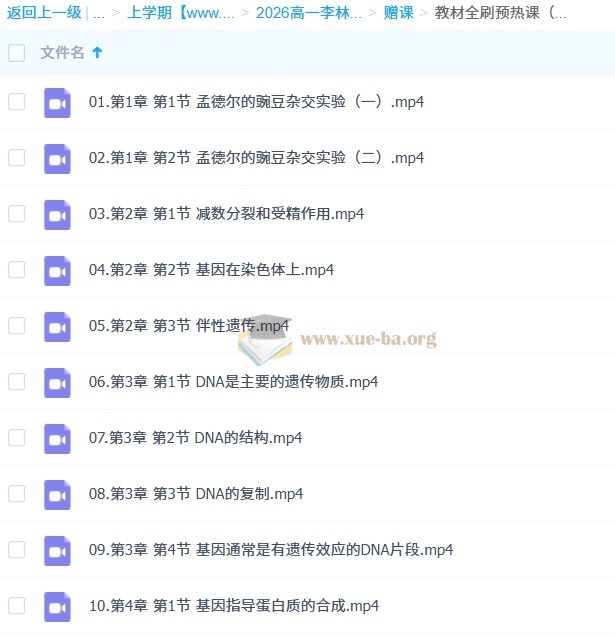Image resolution: width=615 pixels, height=640 pixels.
Task: Select all files with header checkbox
Action: pyautogui.click(x=16, y=53)
